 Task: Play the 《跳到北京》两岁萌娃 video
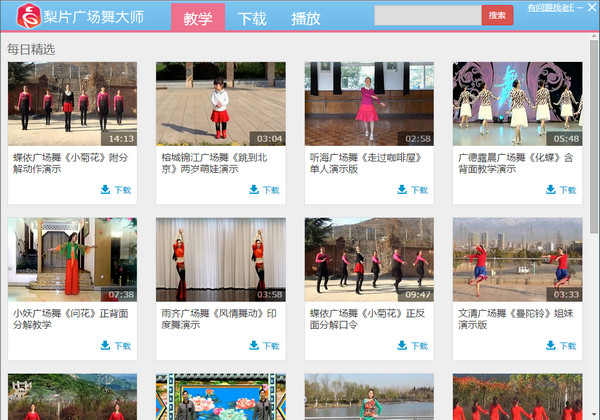point(220,104)
